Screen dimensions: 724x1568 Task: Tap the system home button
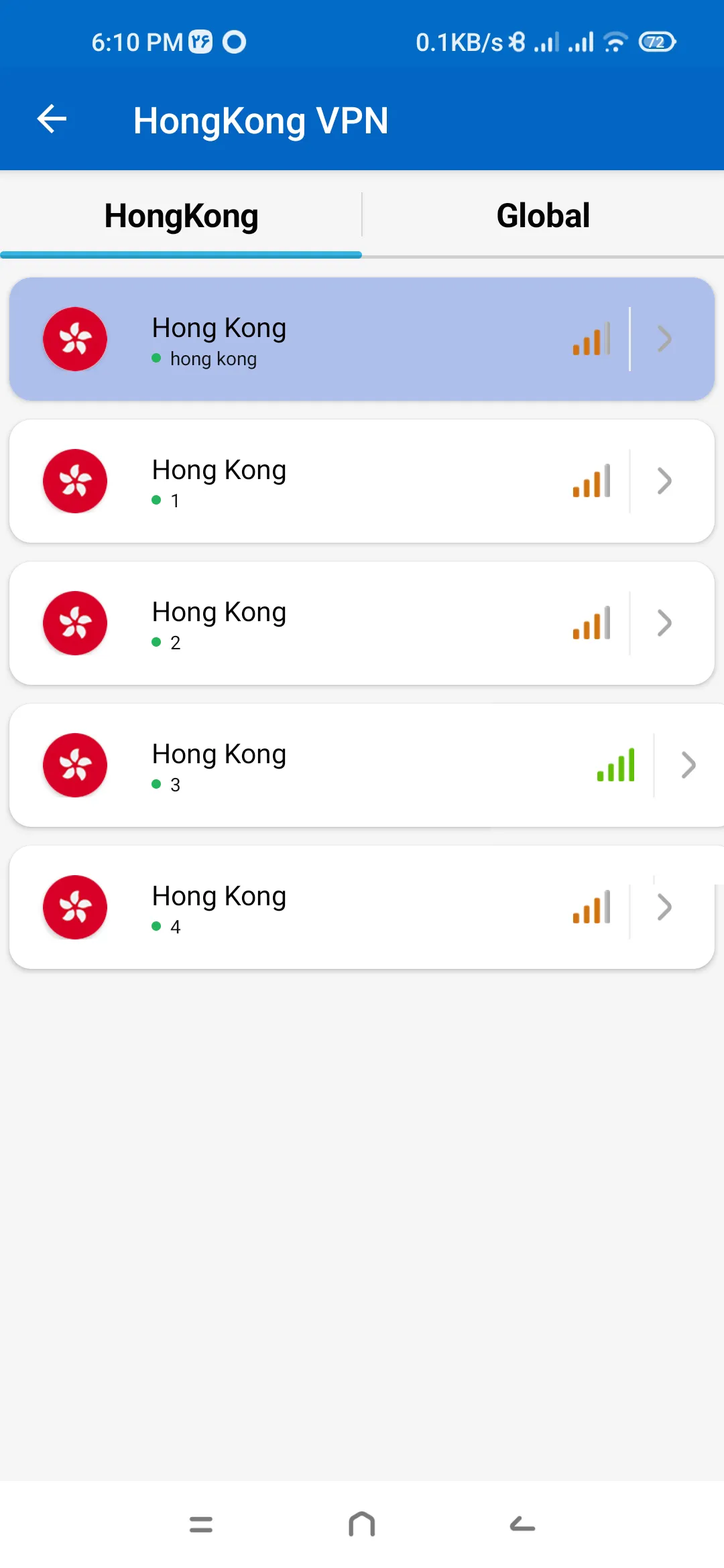(362, 1524)
